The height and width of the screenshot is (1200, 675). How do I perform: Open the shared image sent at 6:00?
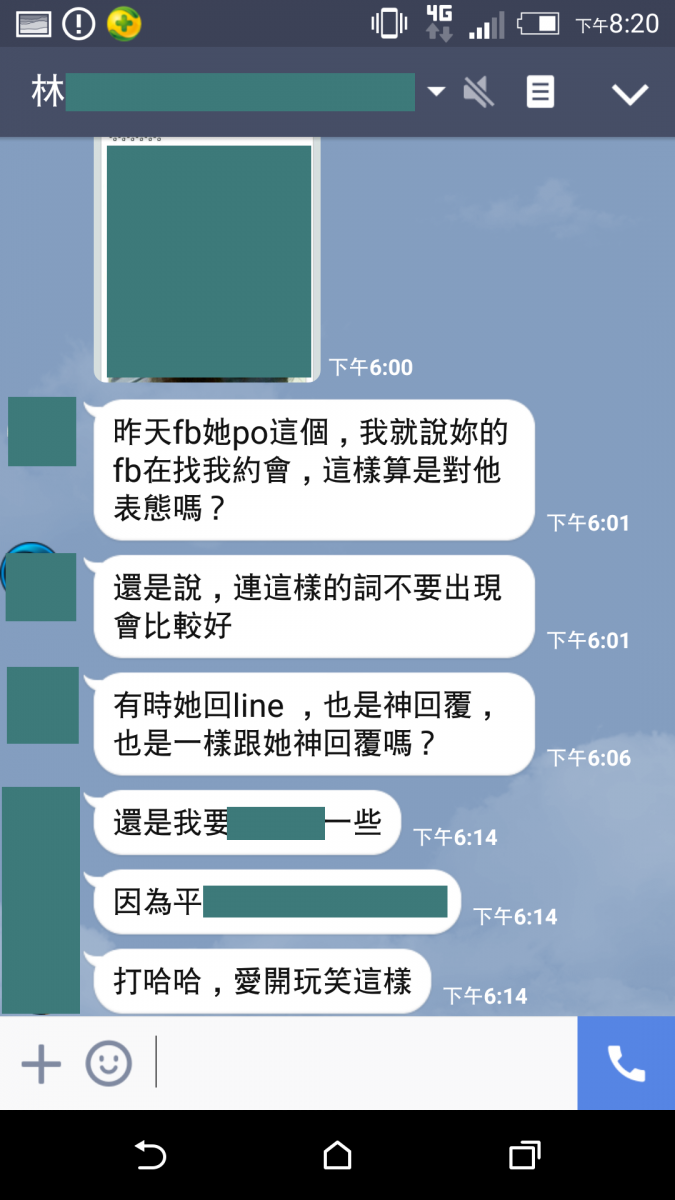tap(208, 258)
